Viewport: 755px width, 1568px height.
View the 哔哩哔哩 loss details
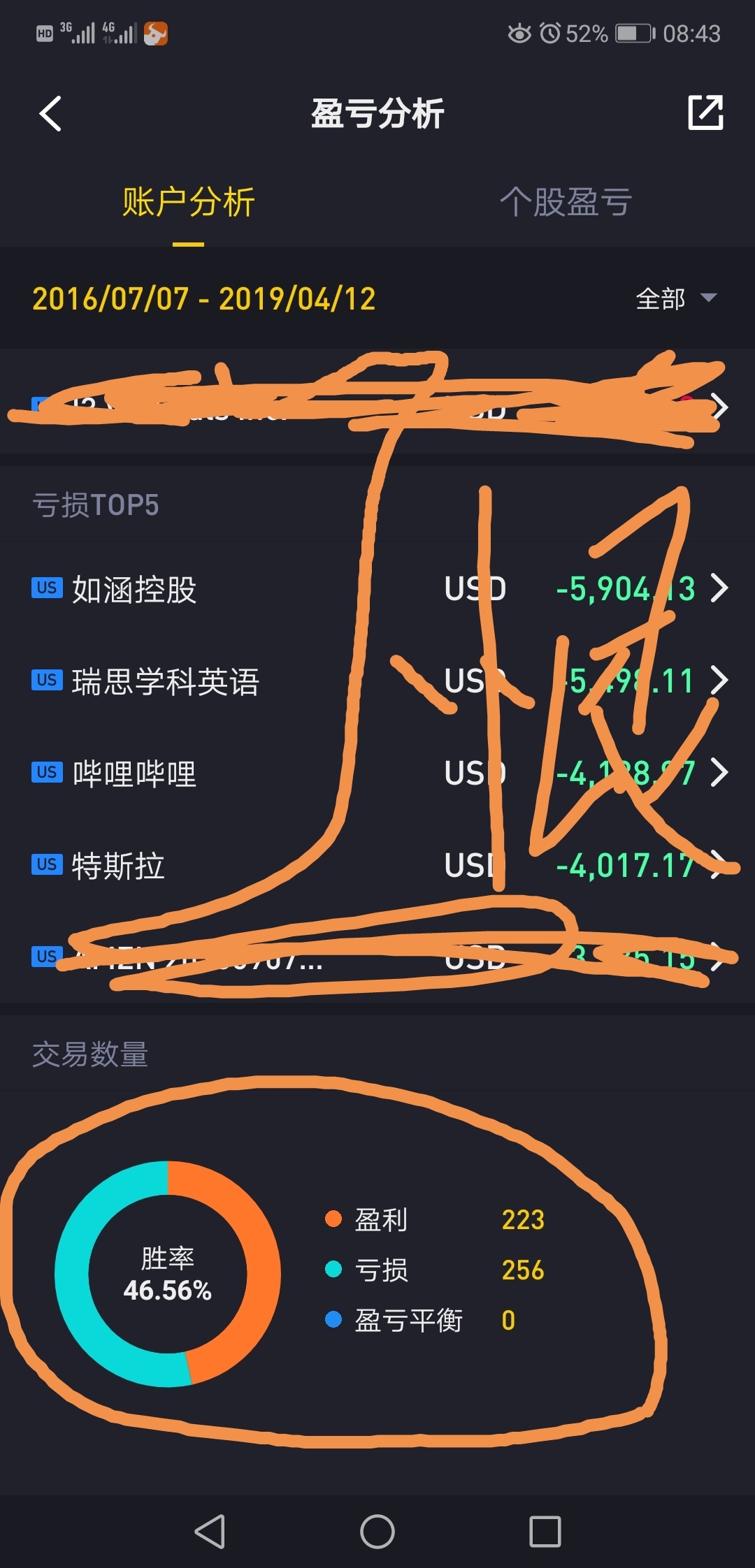click(x=377, y=773)
